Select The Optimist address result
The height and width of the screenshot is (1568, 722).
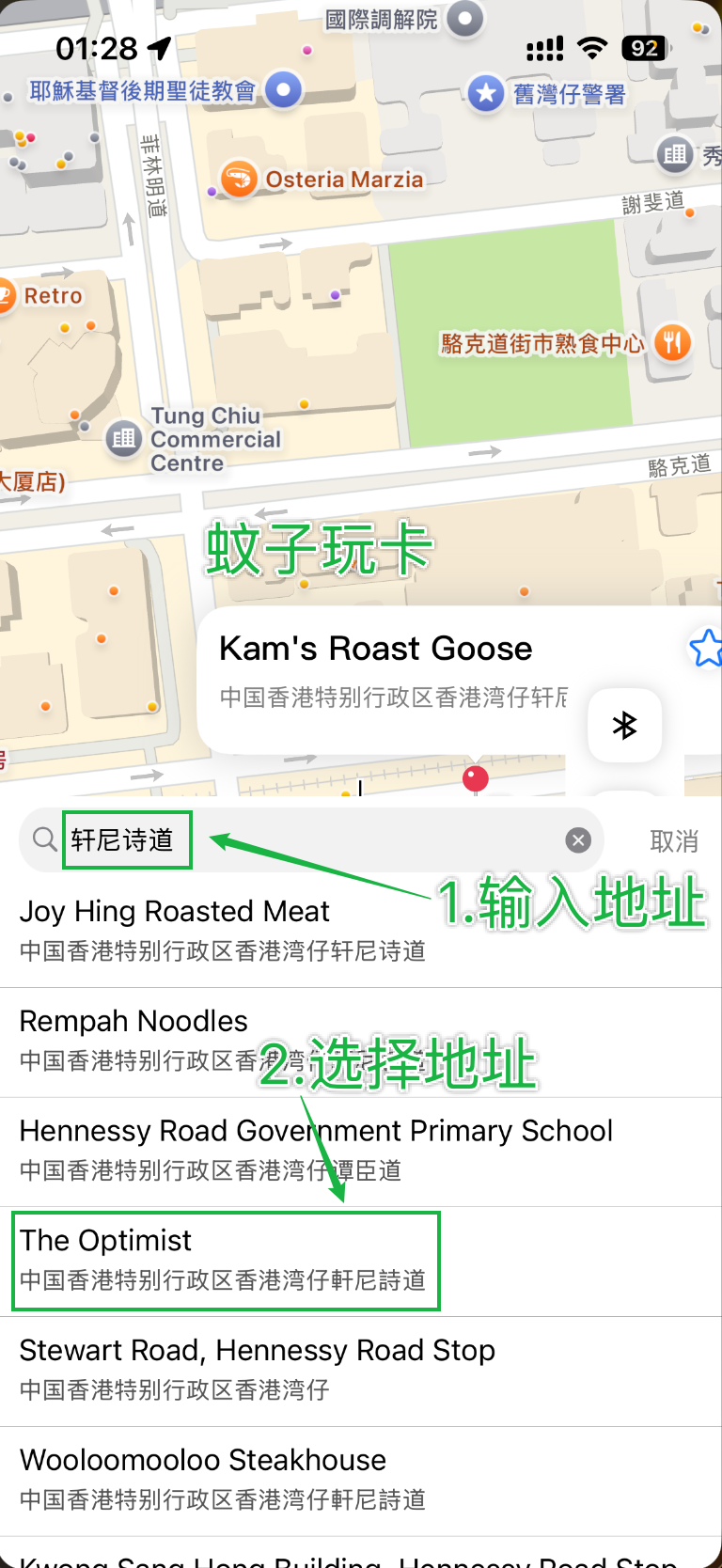point(224,1260)
